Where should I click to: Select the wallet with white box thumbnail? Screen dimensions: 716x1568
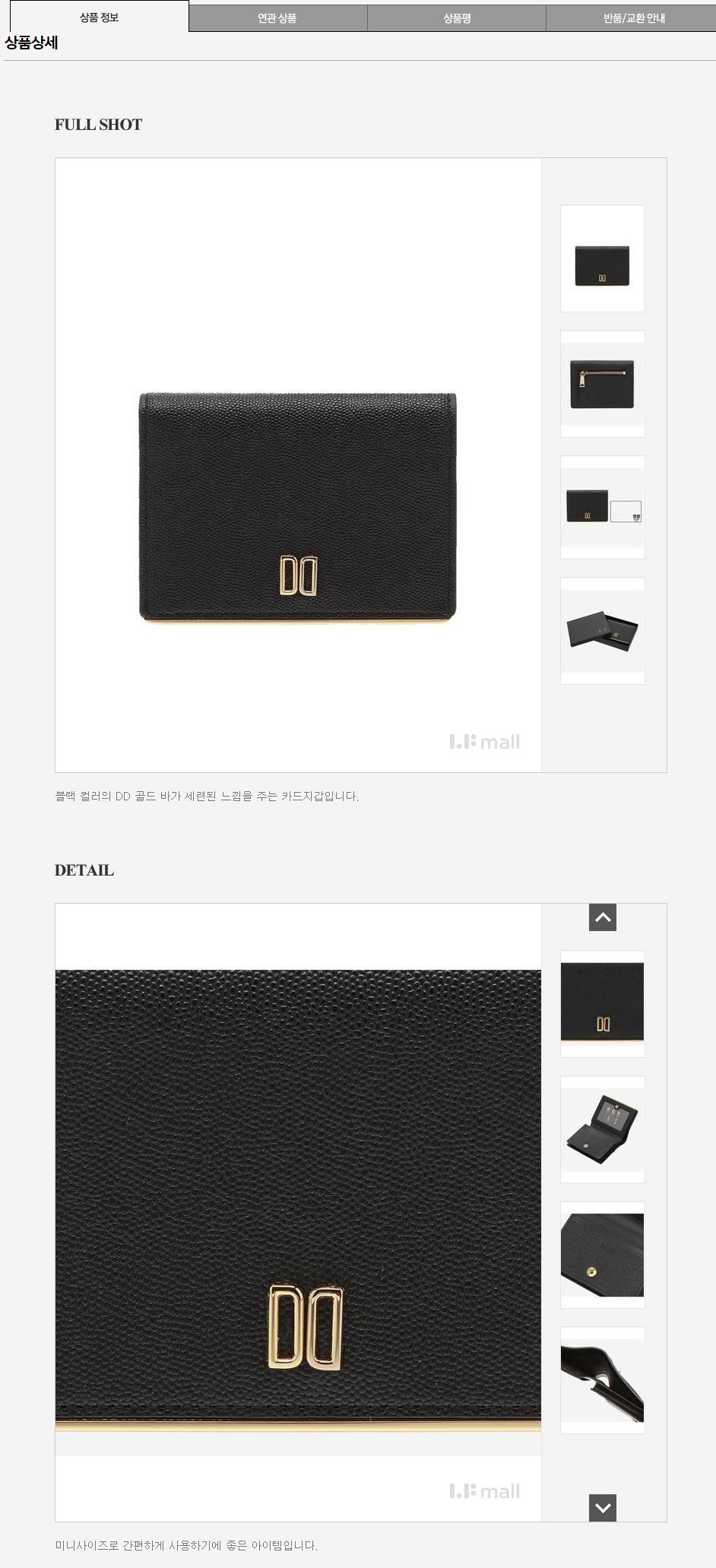pyautogui.click(x=602, y=508)
